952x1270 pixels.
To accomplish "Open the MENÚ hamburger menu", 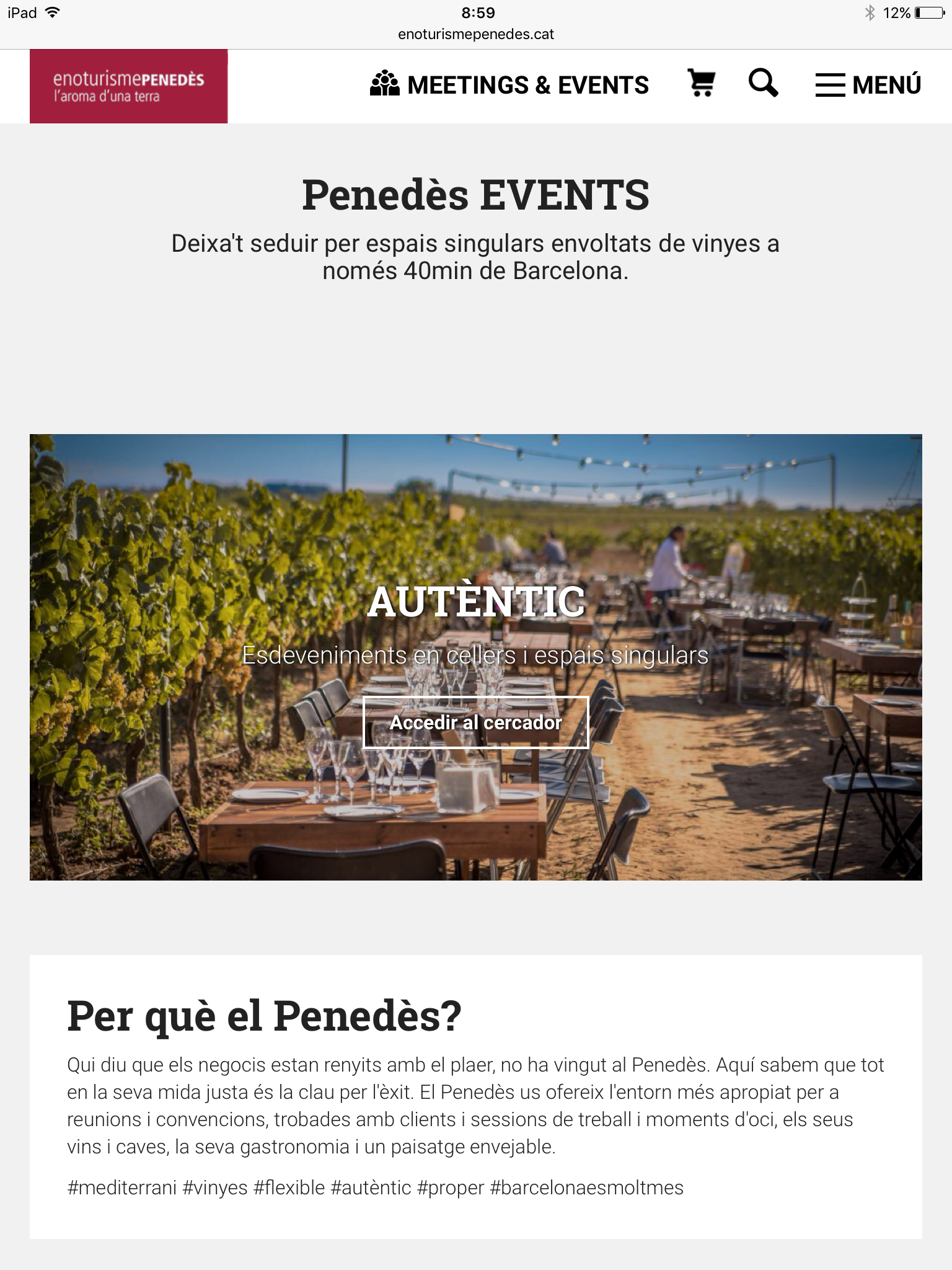I will coord(868,85).
